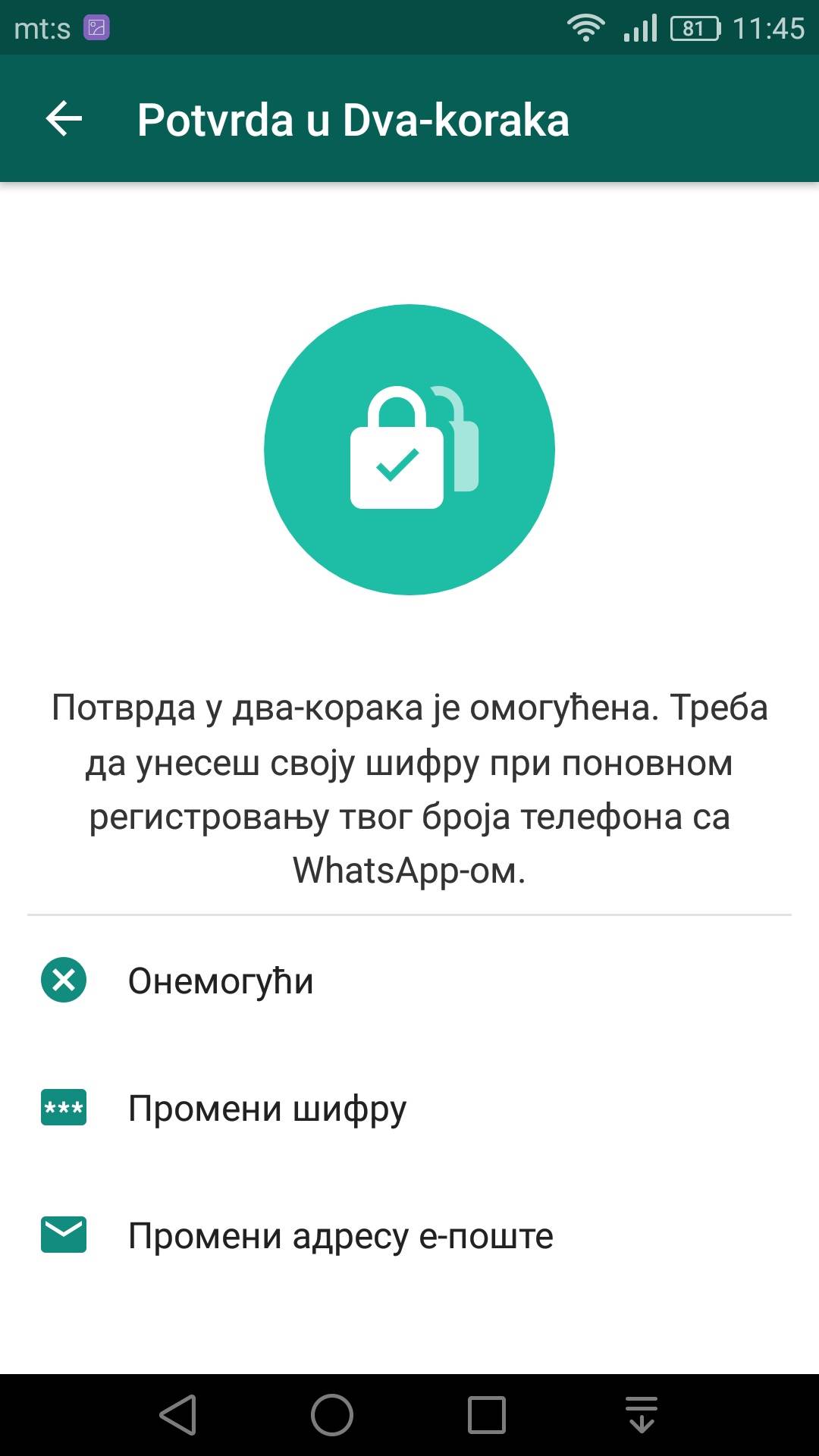Open recent apps from navigation bar
This screenshot has height=1456, width=819.
(487, 1415)
